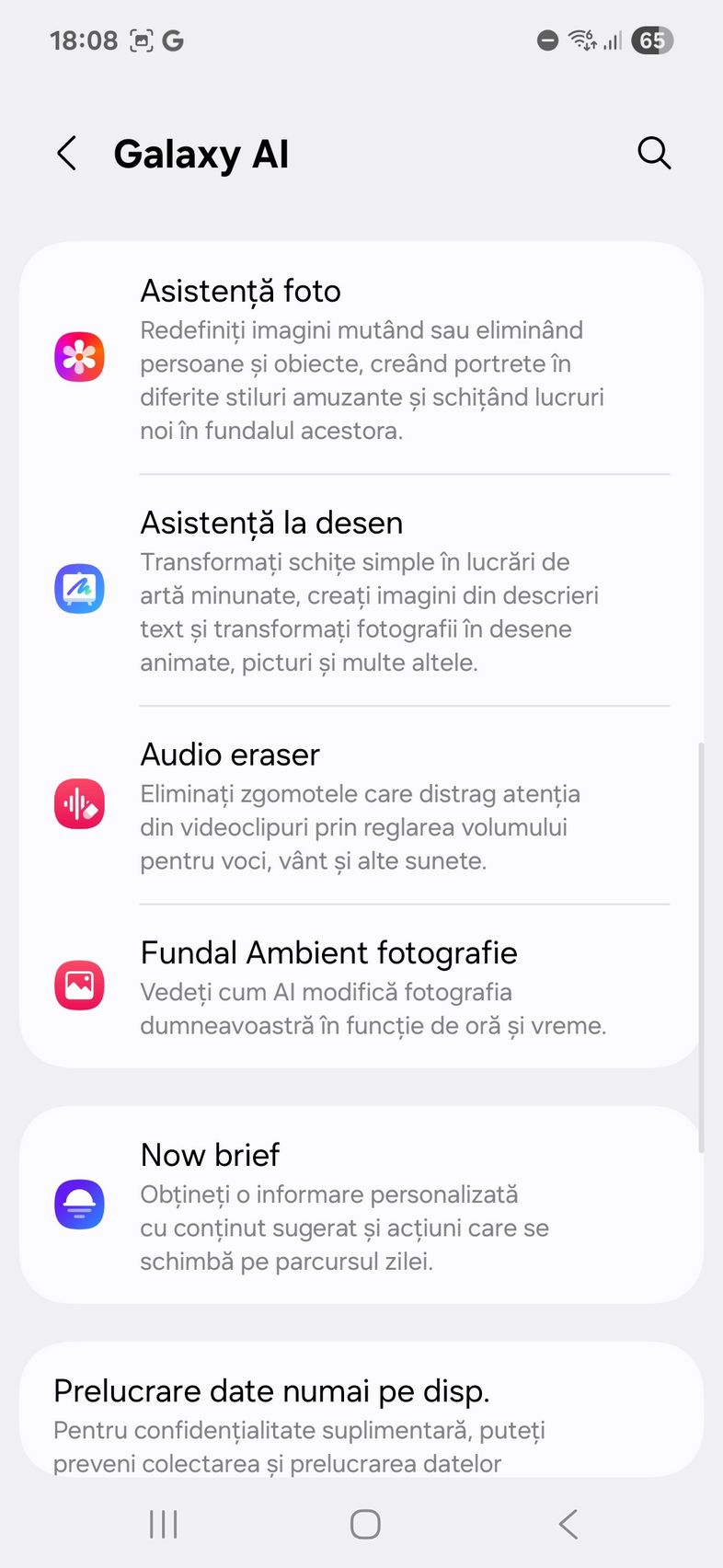
Task: Select the Audio eraser row
Action: tap(361, 805)
